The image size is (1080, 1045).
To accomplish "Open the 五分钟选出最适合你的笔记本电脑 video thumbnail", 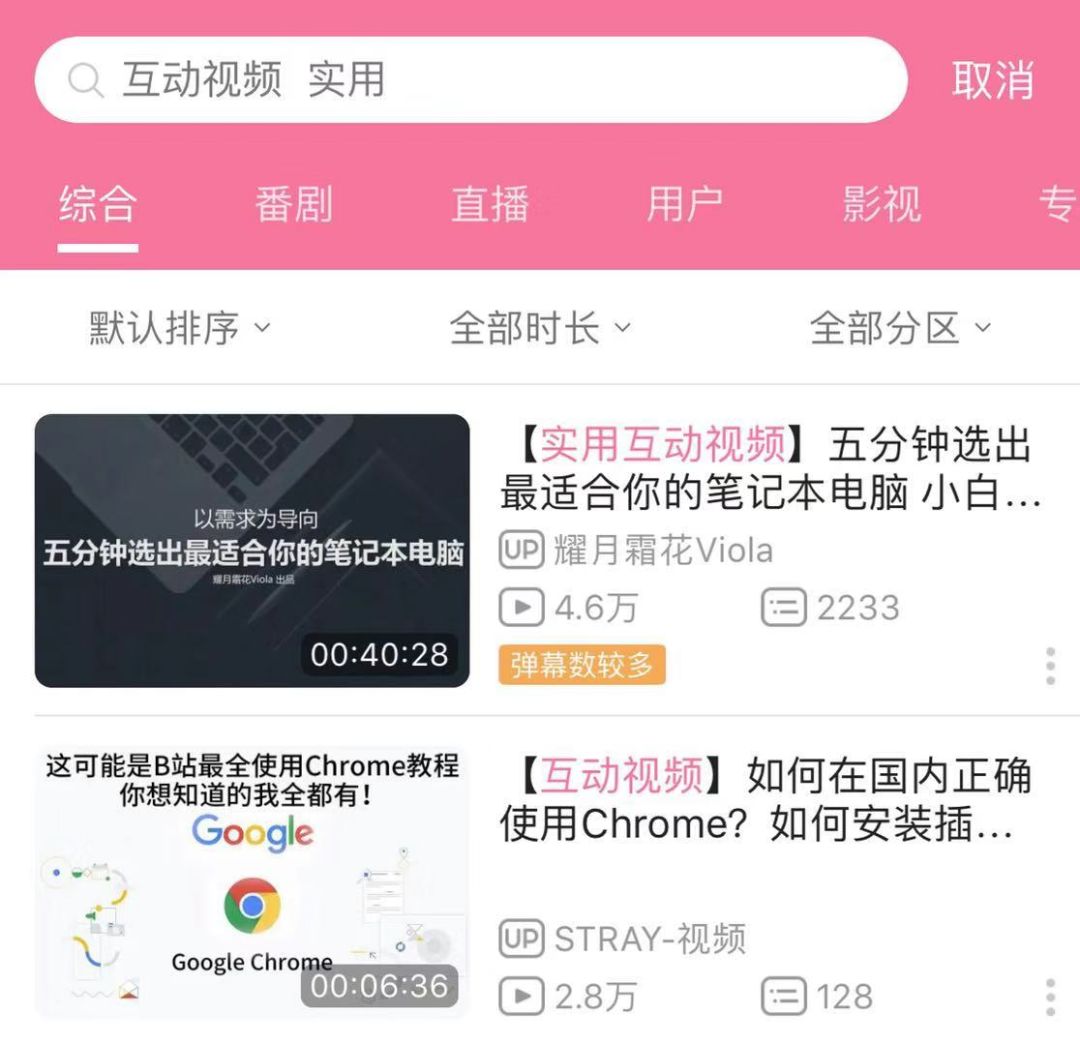I will click(x=252, y=550).
